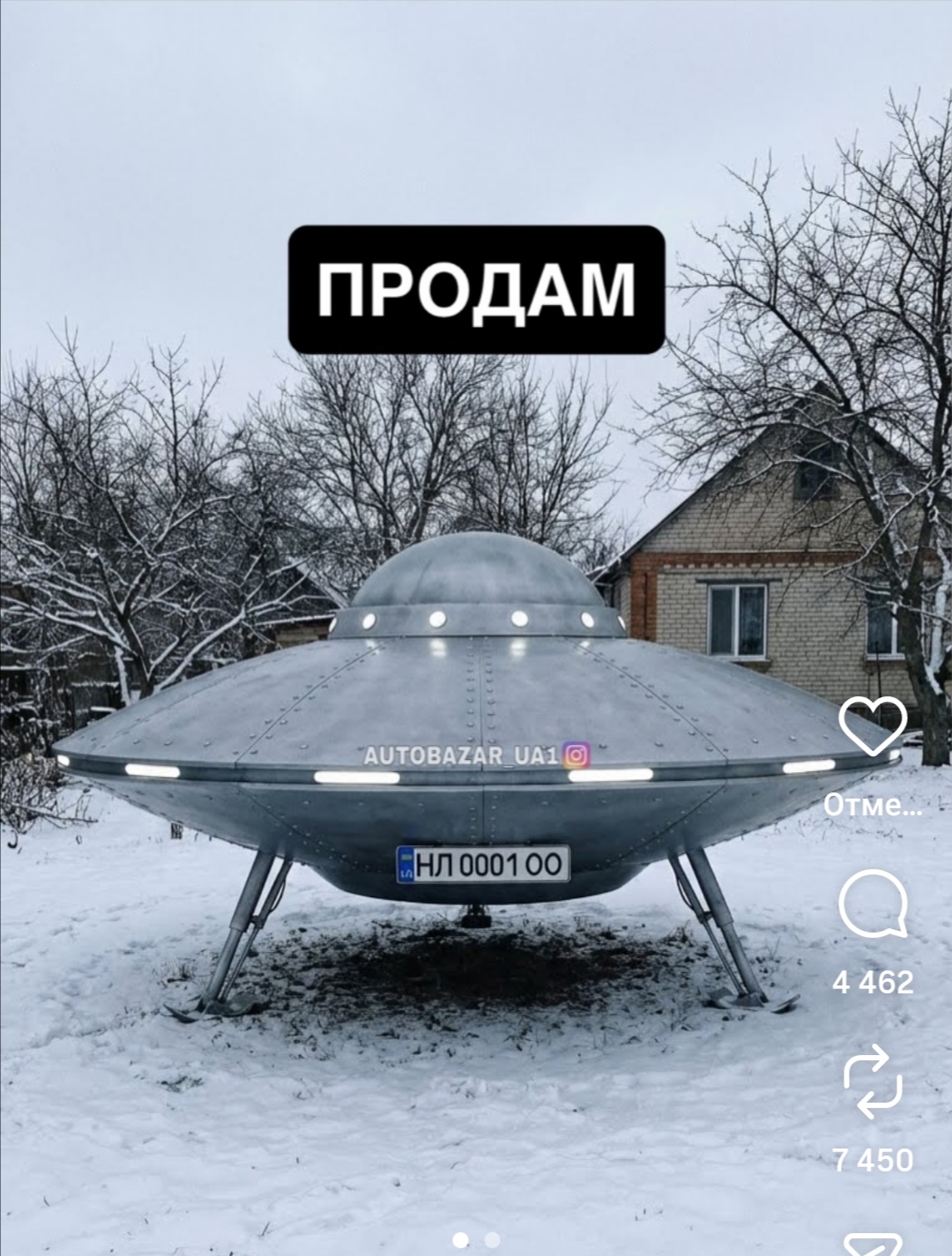Click 4 462 to read the comments
The height and width of the screenshot is (1256, 952).
pos(874,980)
